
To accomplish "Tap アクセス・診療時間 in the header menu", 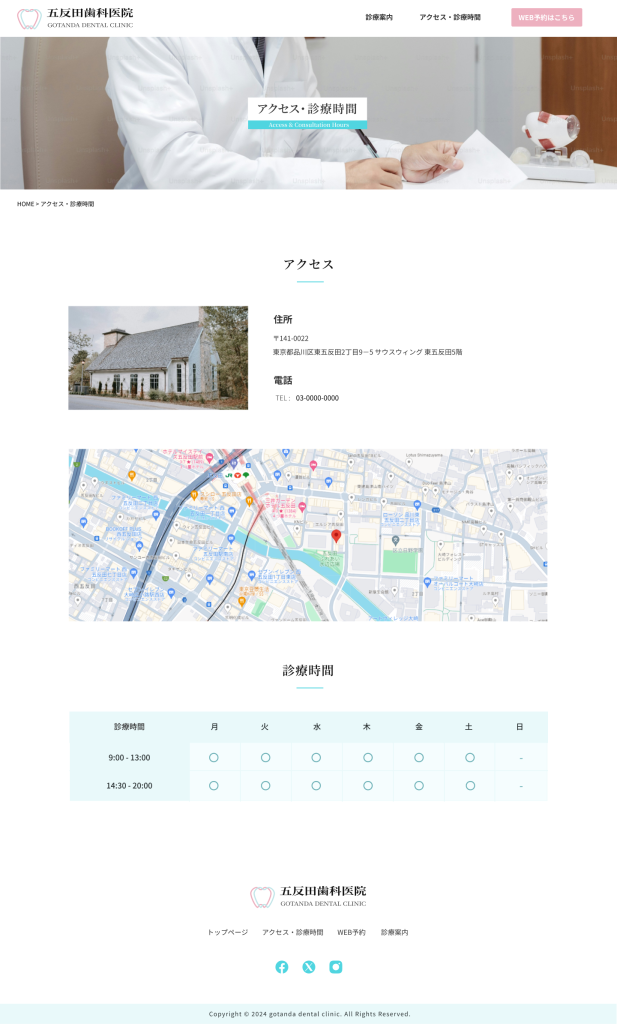I will 449,18.
